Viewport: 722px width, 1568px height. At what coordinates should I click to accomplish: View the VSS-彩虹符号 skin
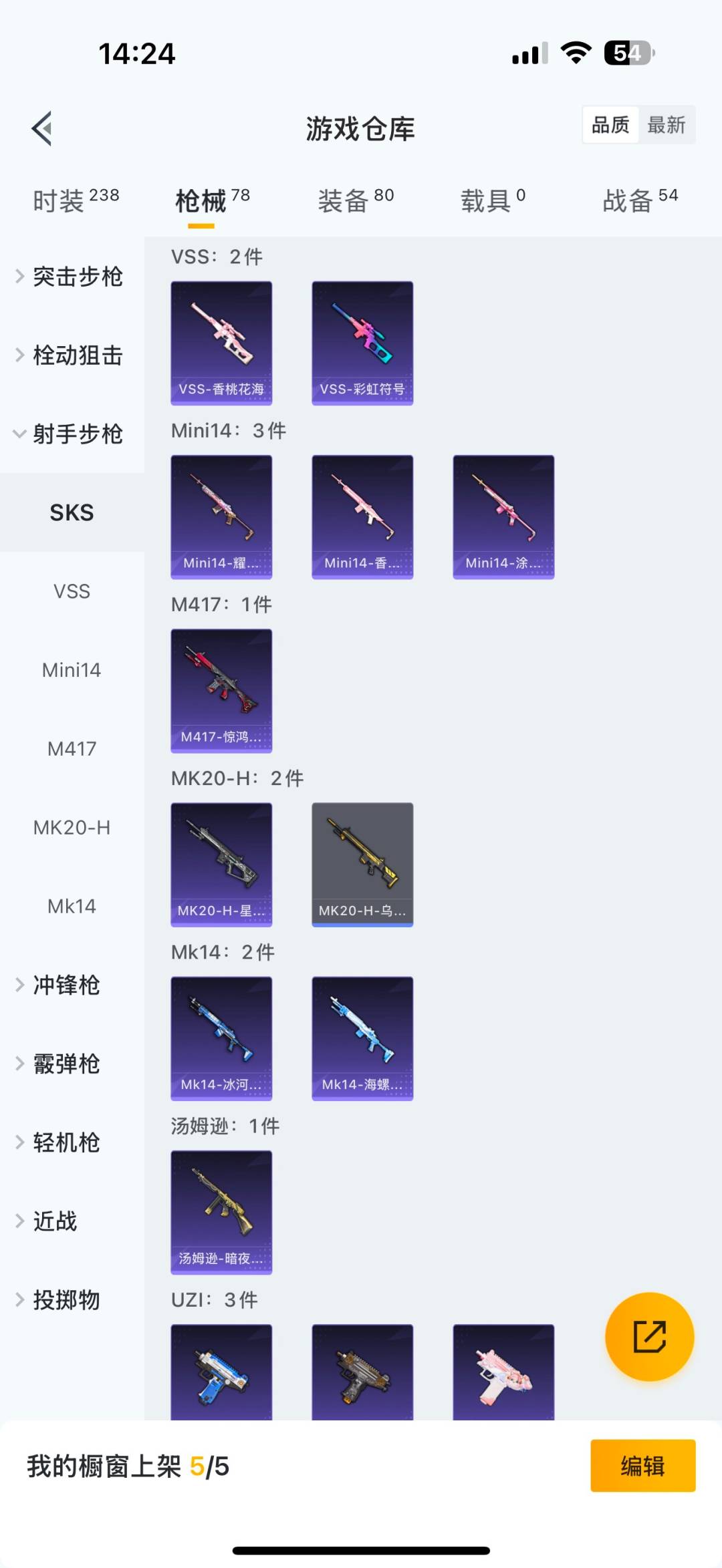[362, 343]
